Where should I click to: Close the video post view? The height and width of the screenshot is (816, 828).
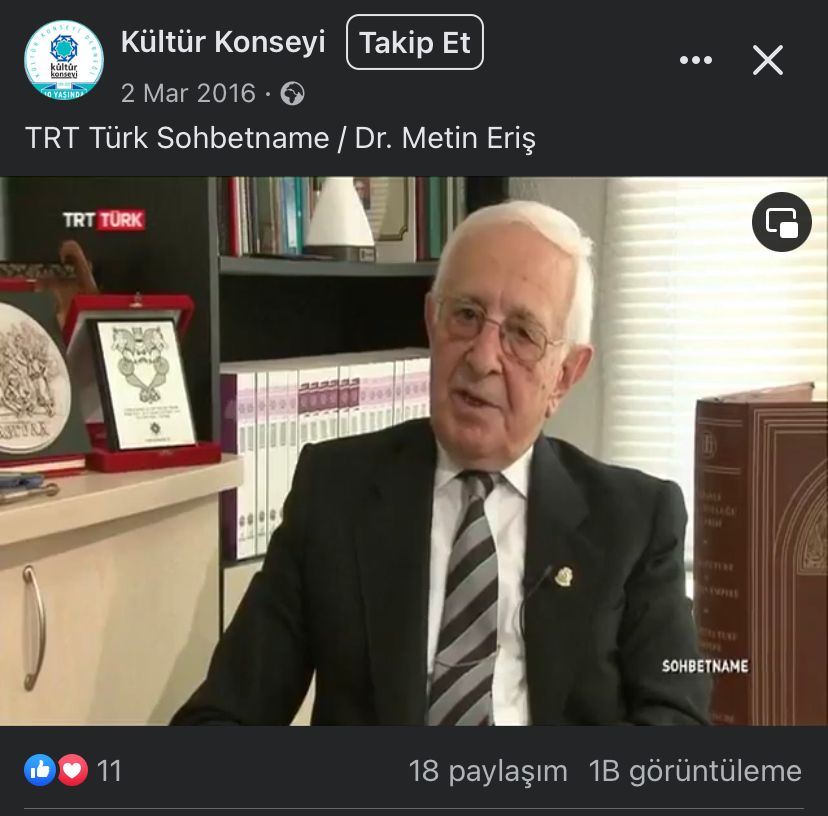point(768,61)
